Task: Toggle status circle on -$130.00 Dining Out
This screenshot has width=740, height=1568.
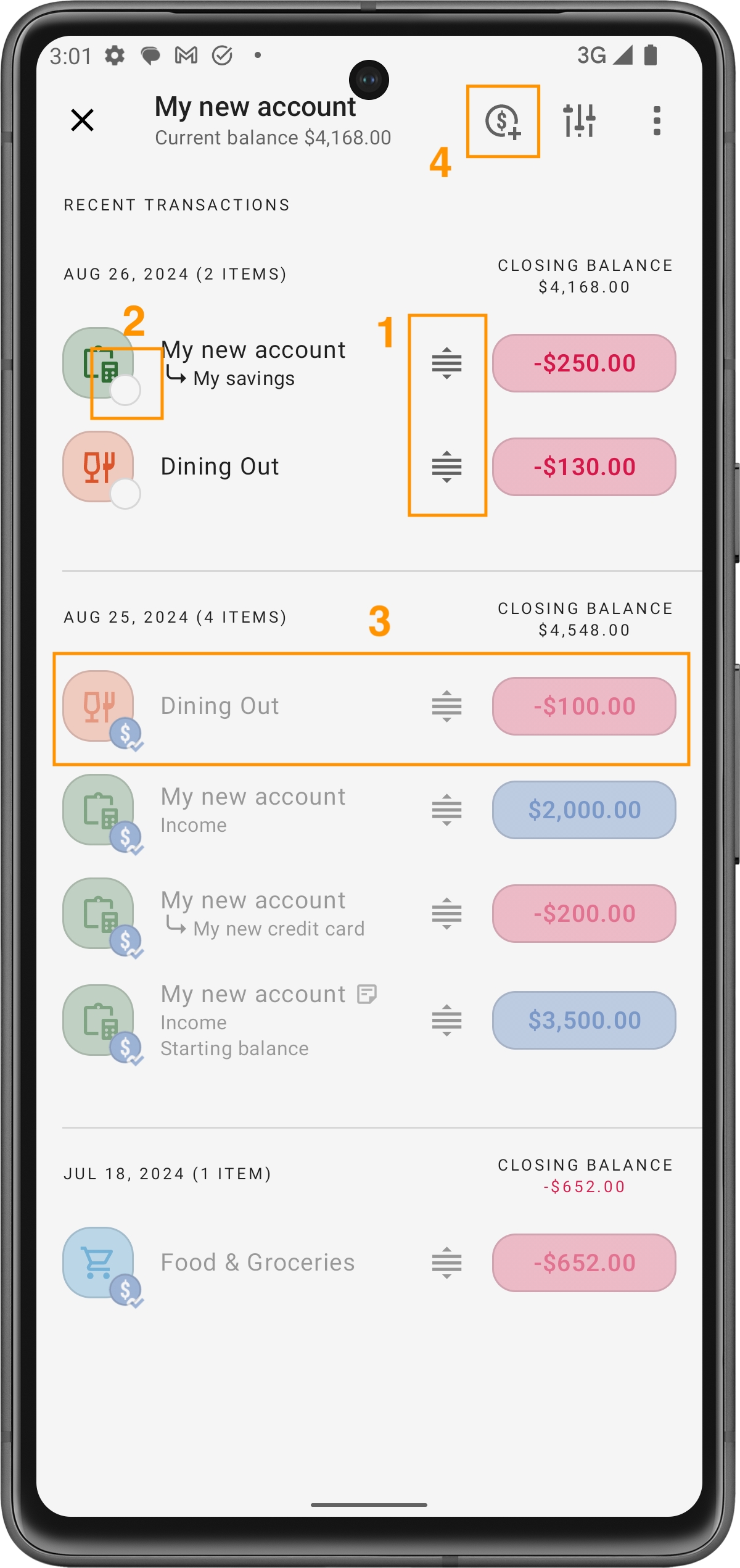Action: [x=125, y=494]
